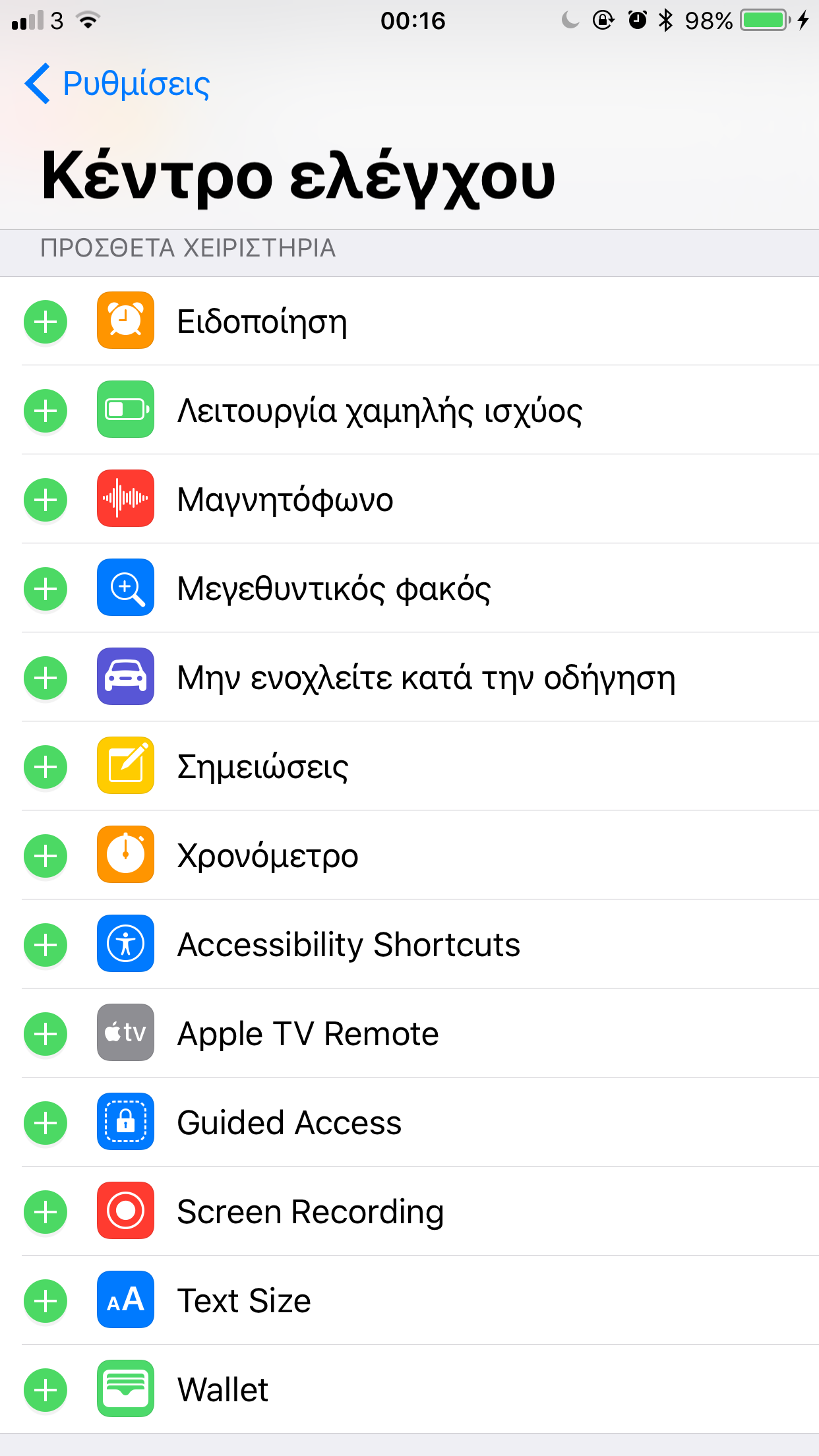Add Apple TV Remote control

[x=45, y=1035]
